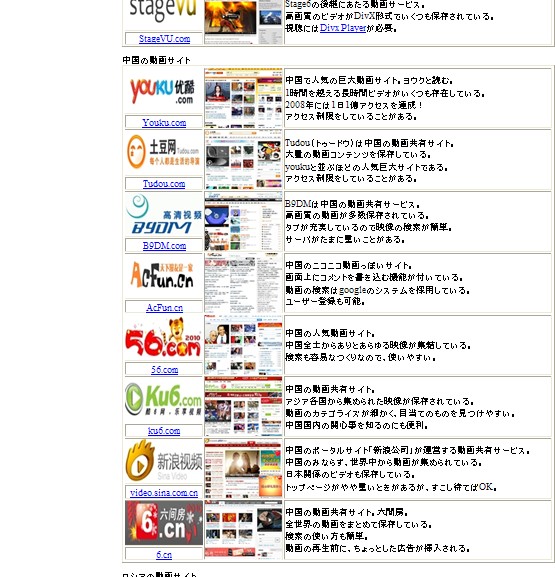Open the video.sina.com.cn link
555x577 pixels.
coord(164,493)
